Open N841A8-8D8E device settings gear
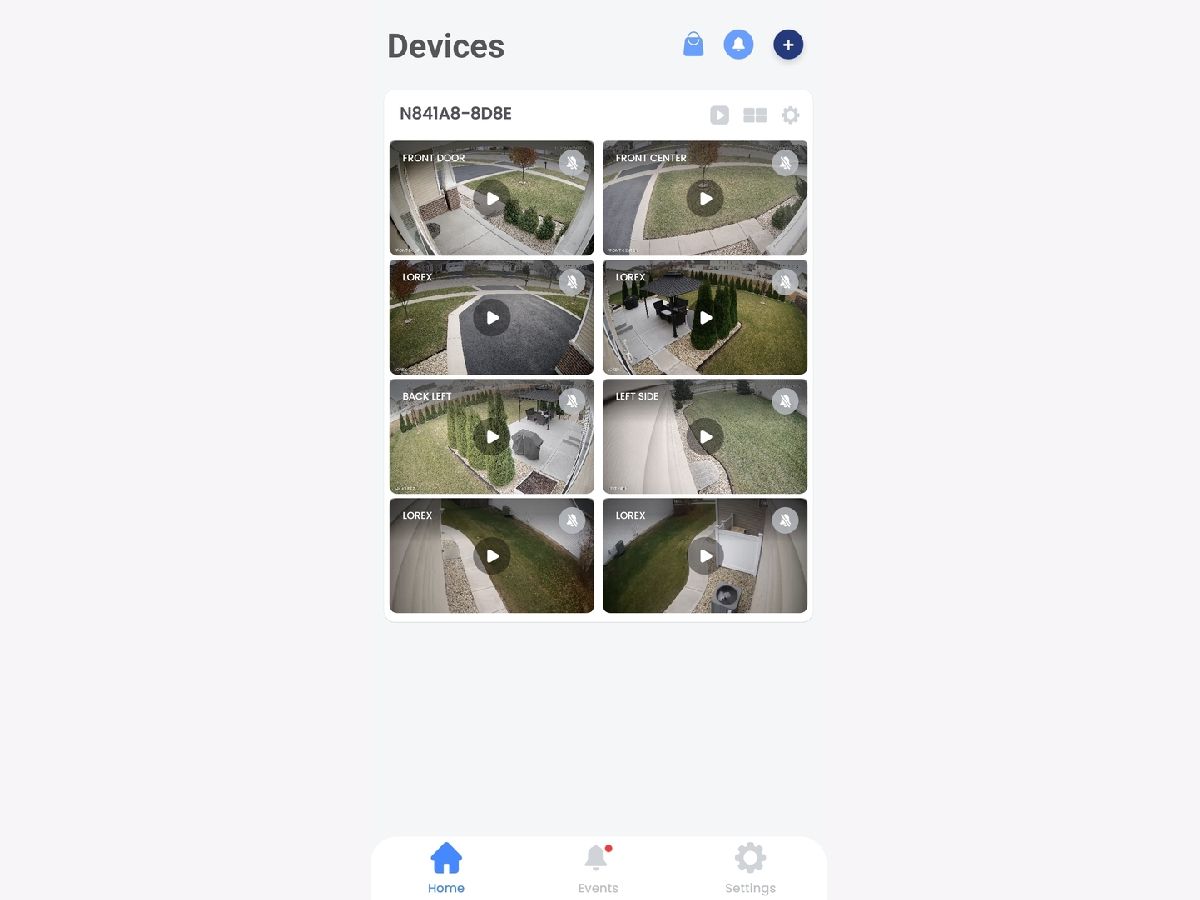The width and height of the screenshot is (1200, 900). pyautogui.click(x=790, y=115)
